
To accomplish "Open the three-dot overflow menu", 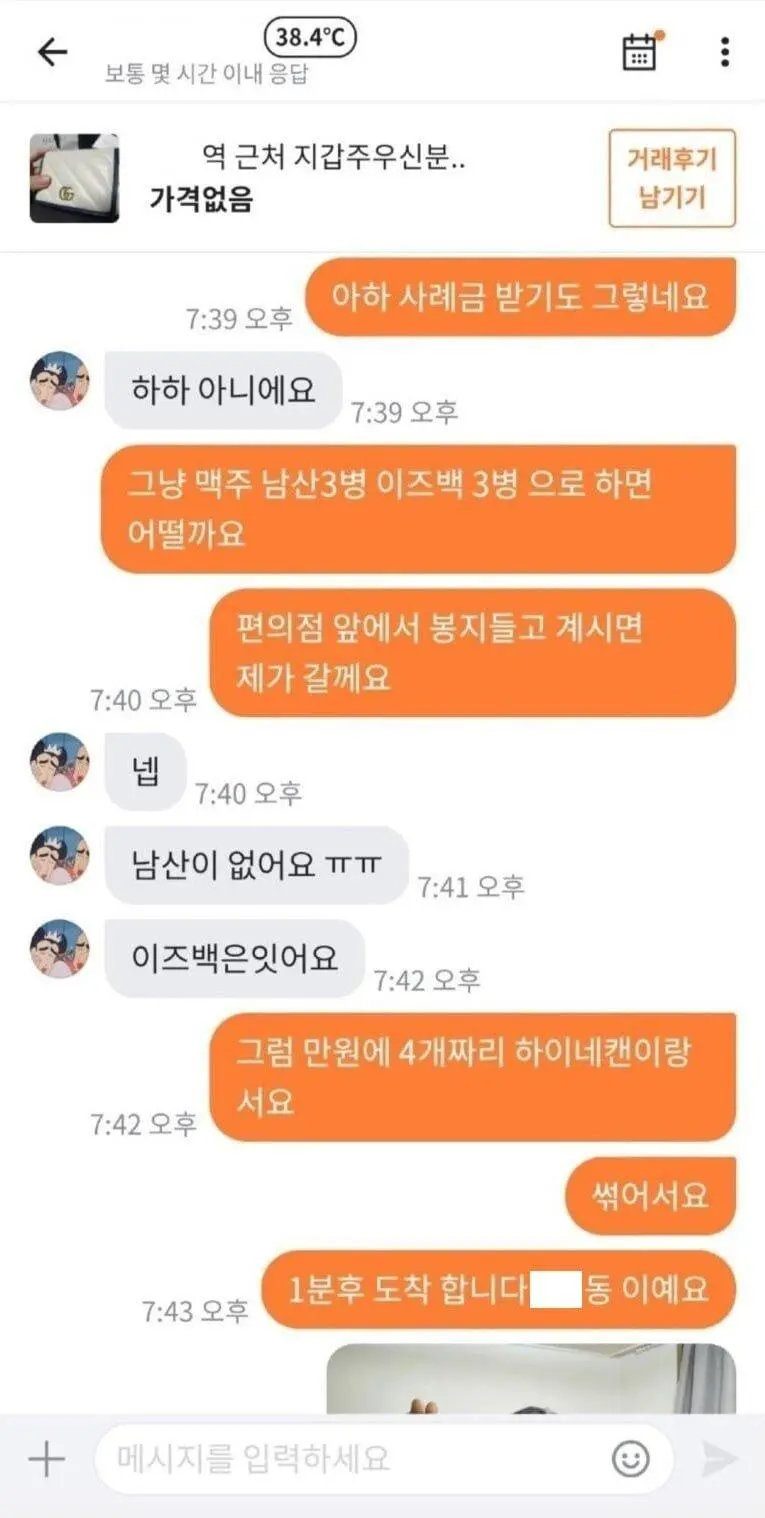I will pos(725,51).
